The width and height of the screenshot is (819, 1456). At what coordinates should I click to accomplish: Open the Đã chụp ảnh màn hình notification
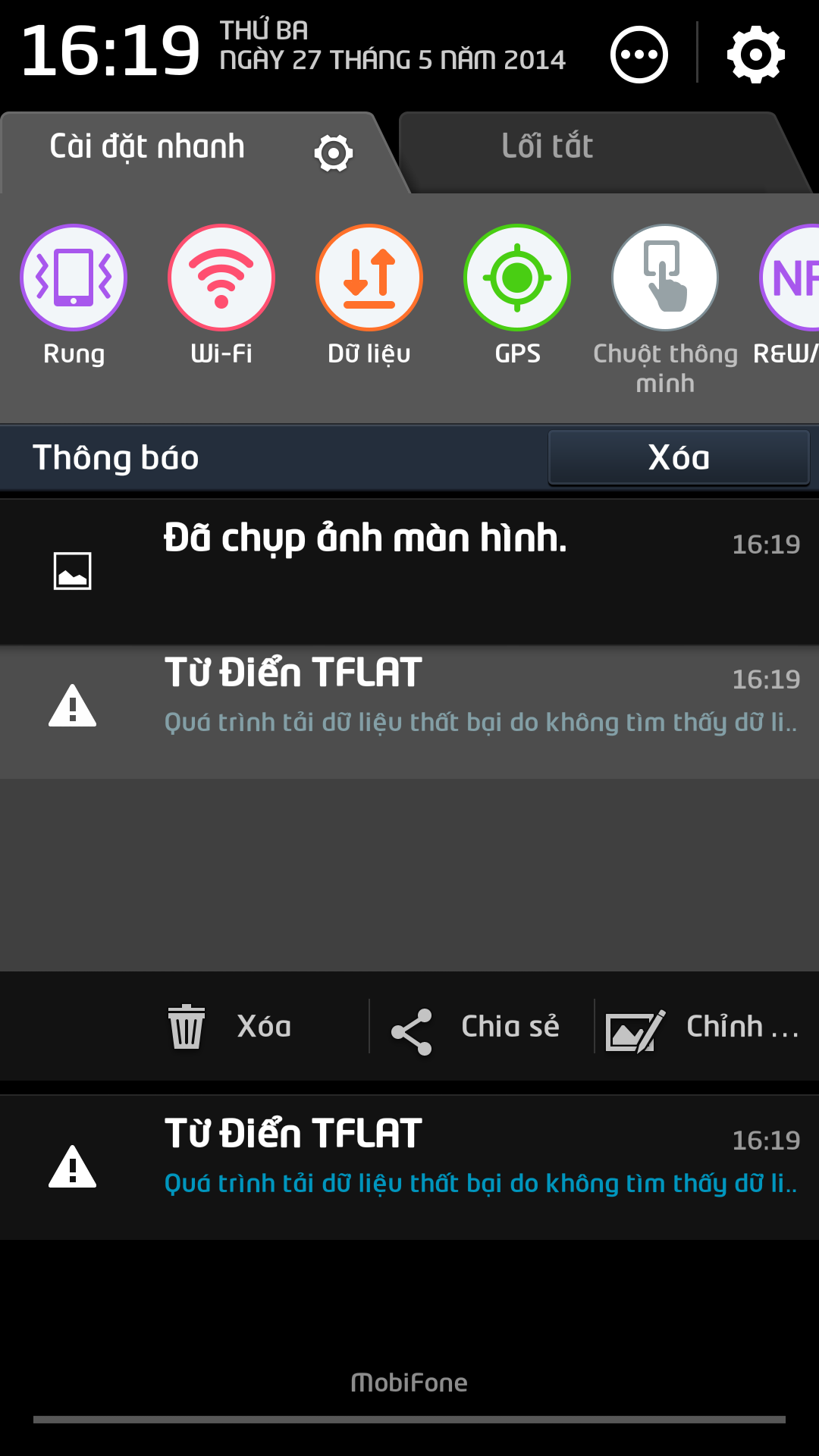pos(409,572)
